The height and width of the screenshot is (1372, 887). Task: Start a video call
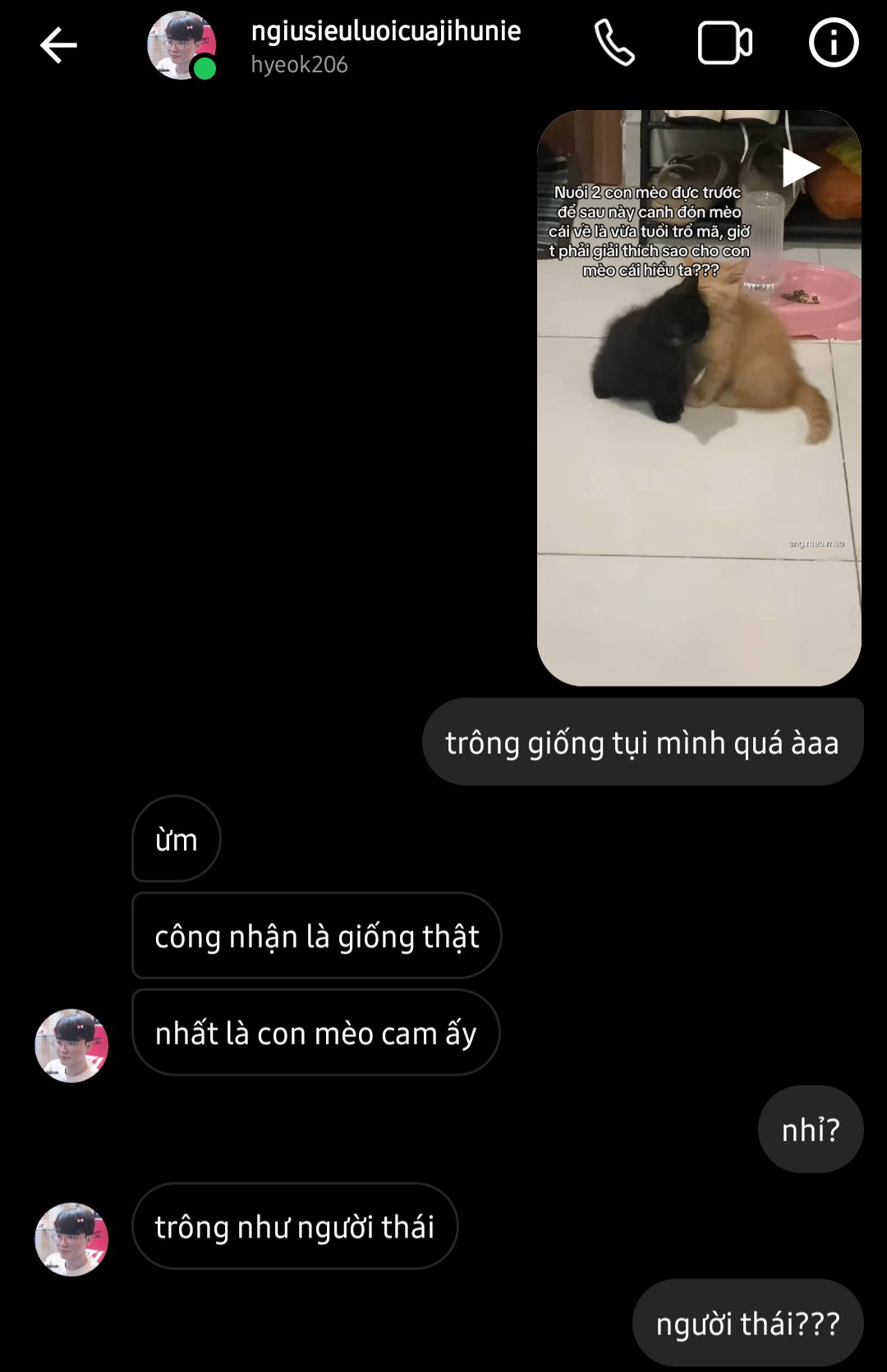pos(724,44)
